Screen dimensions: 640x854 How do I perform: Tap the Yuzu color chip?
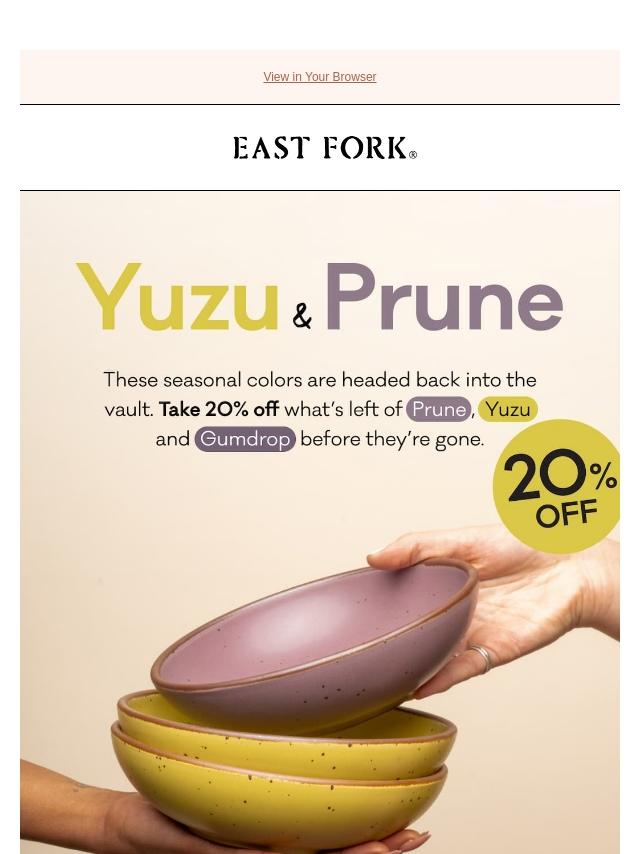(x=508, y=409)
